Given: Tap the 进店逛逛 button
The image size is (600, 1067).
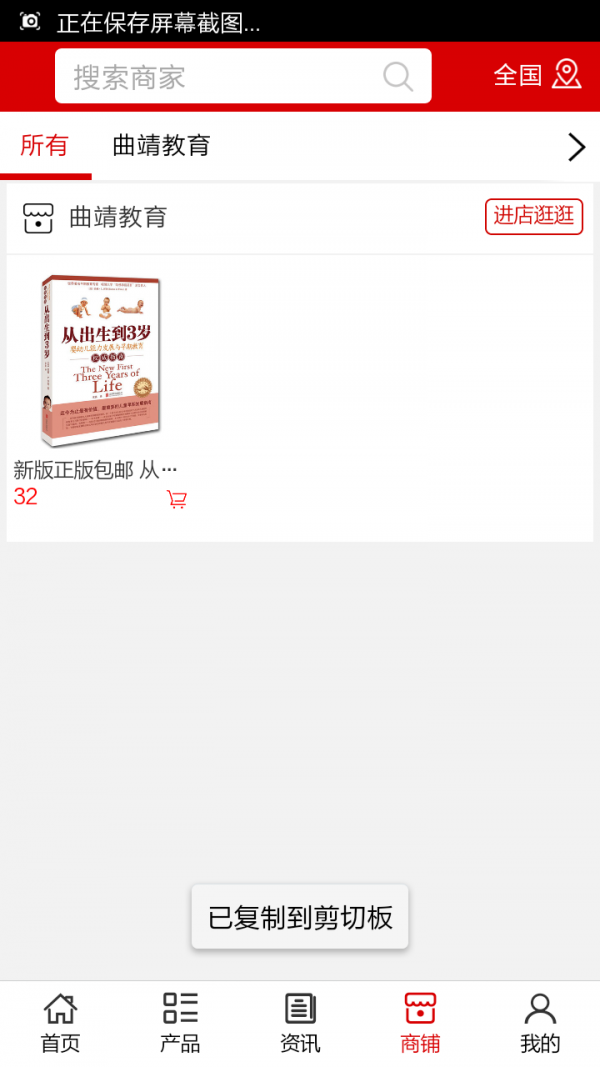Looking at the screenshot, I should (x=534, y=216).
